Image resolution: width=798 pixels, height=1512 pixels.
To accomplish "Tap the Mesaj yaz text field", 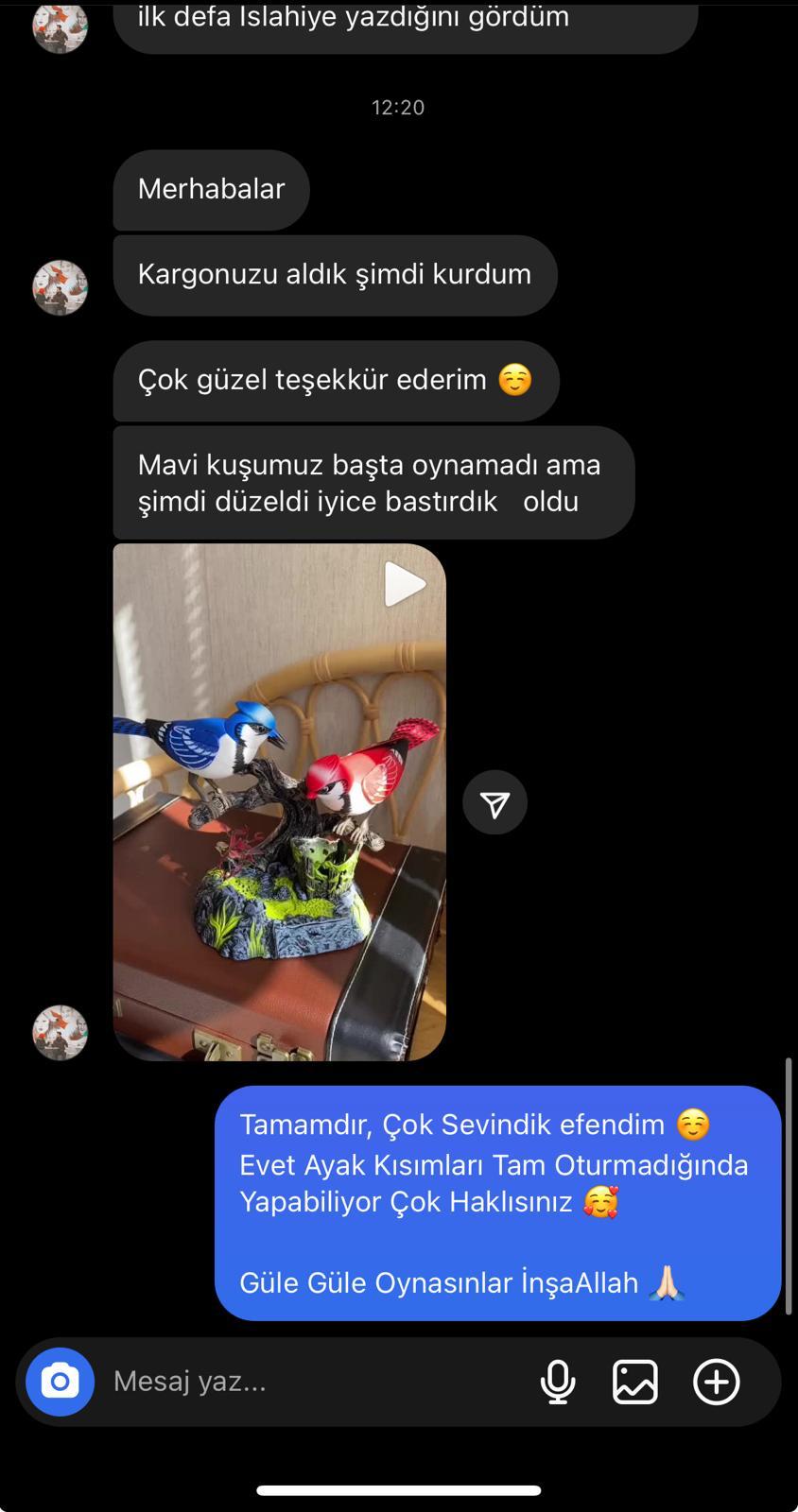I will click(x=312, y=1382).
